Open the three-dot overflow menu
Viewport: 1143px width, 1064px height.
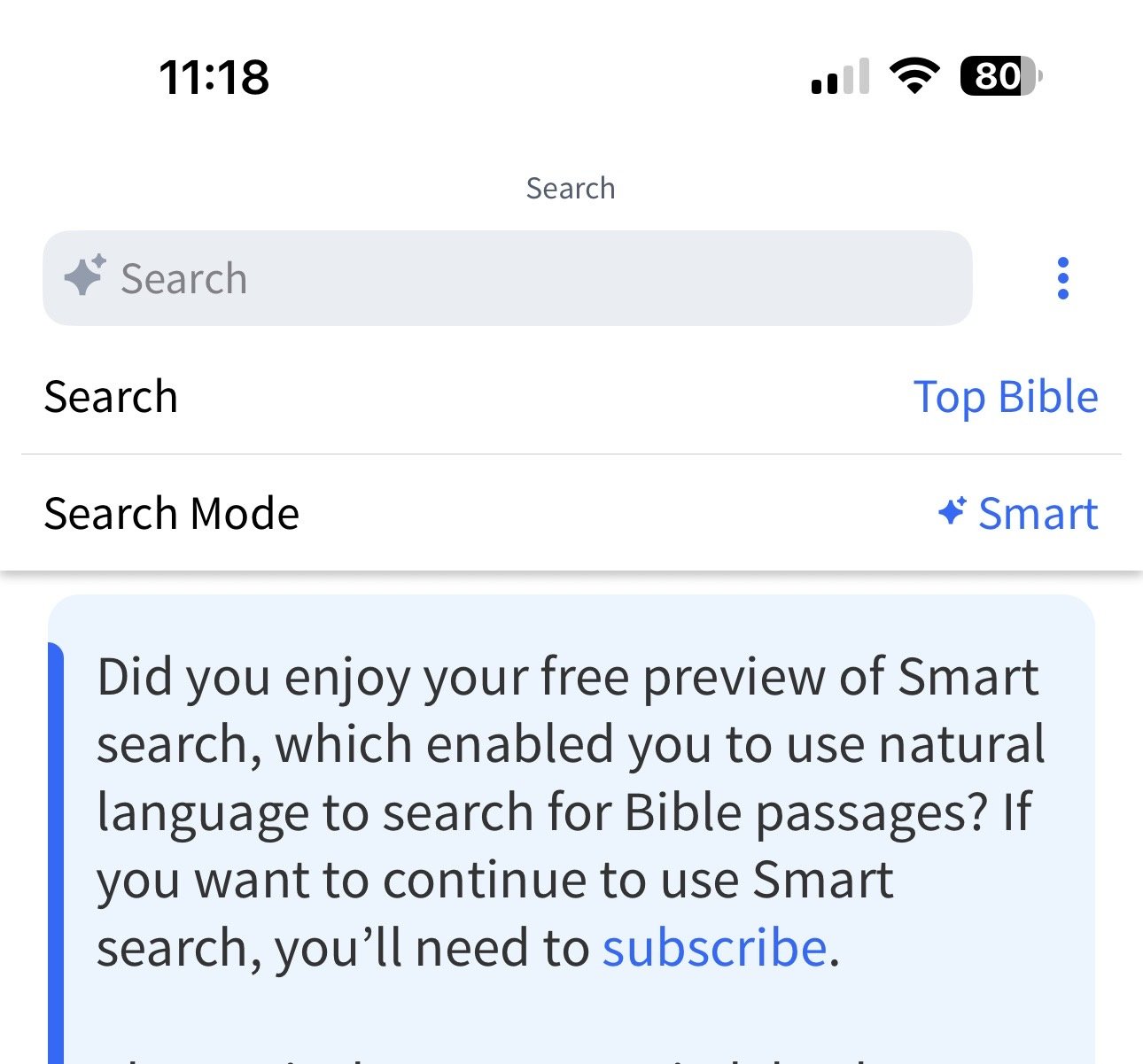coord(1062,279)
